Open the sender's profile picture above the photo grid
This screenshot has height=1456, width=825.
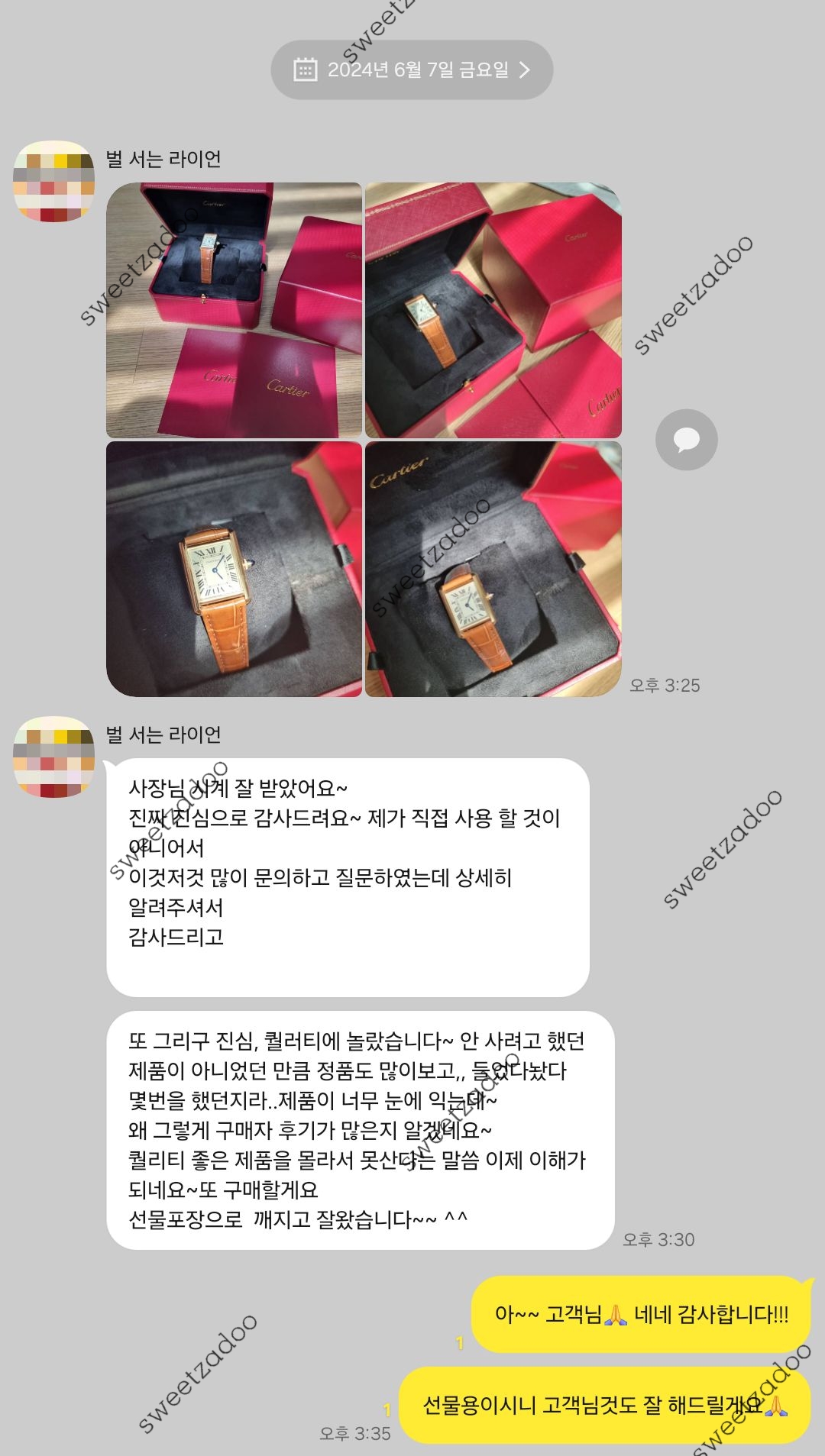pyautogui.click(x=53, y=182)
